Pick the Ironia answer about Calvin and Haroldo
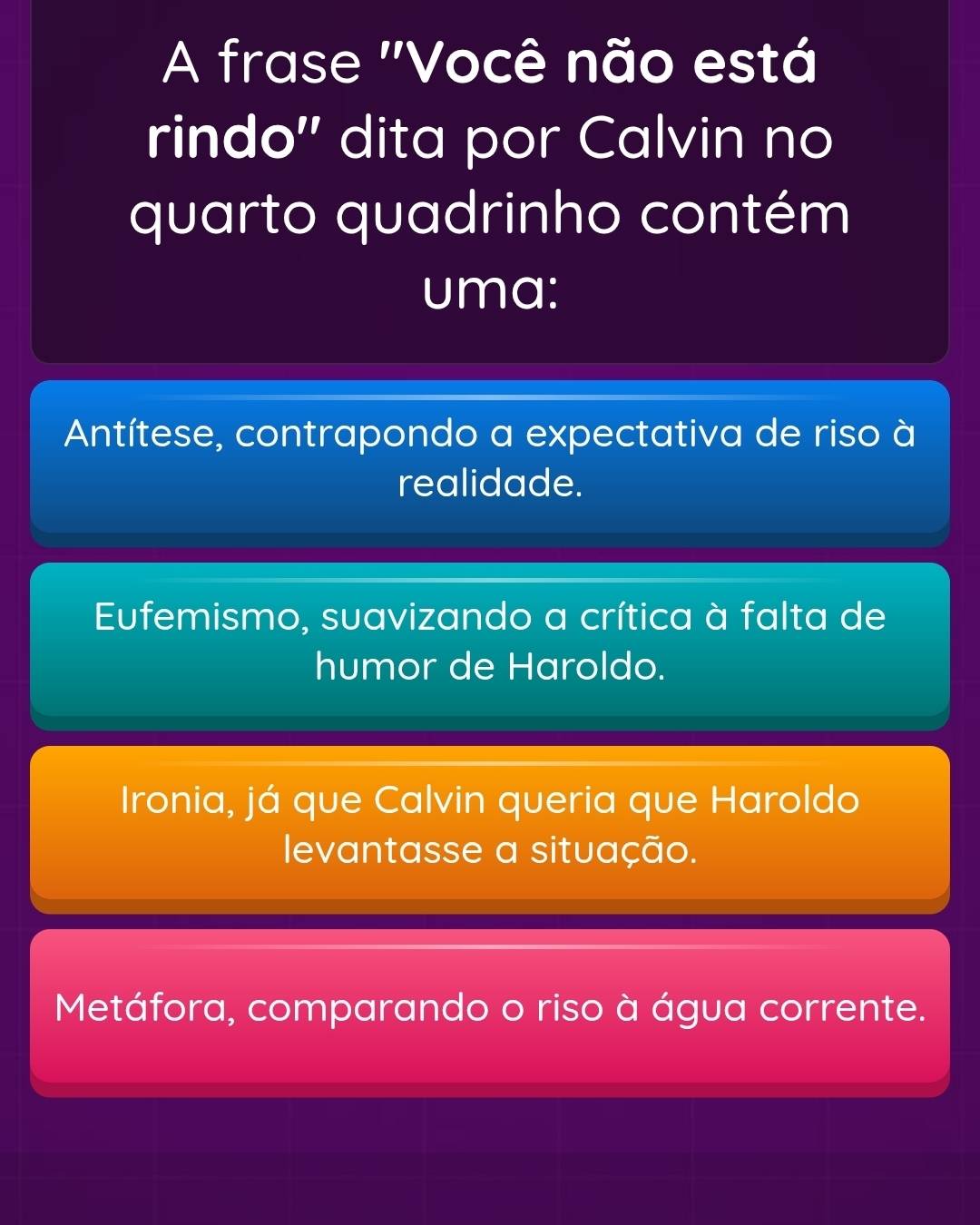The image size is (980, 1225). click(490, 826)
